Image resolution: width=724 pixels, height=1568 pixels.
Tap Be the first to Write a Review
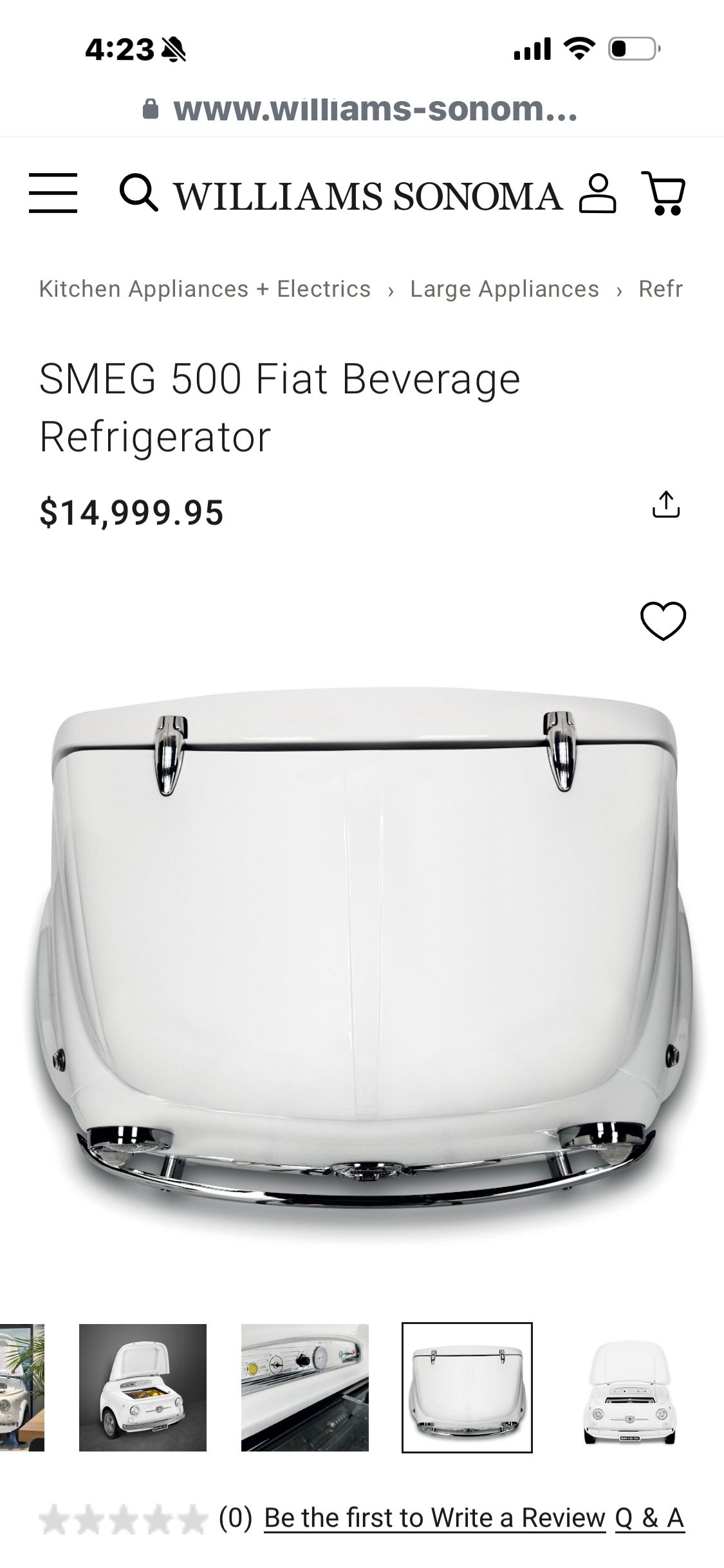435,1518
